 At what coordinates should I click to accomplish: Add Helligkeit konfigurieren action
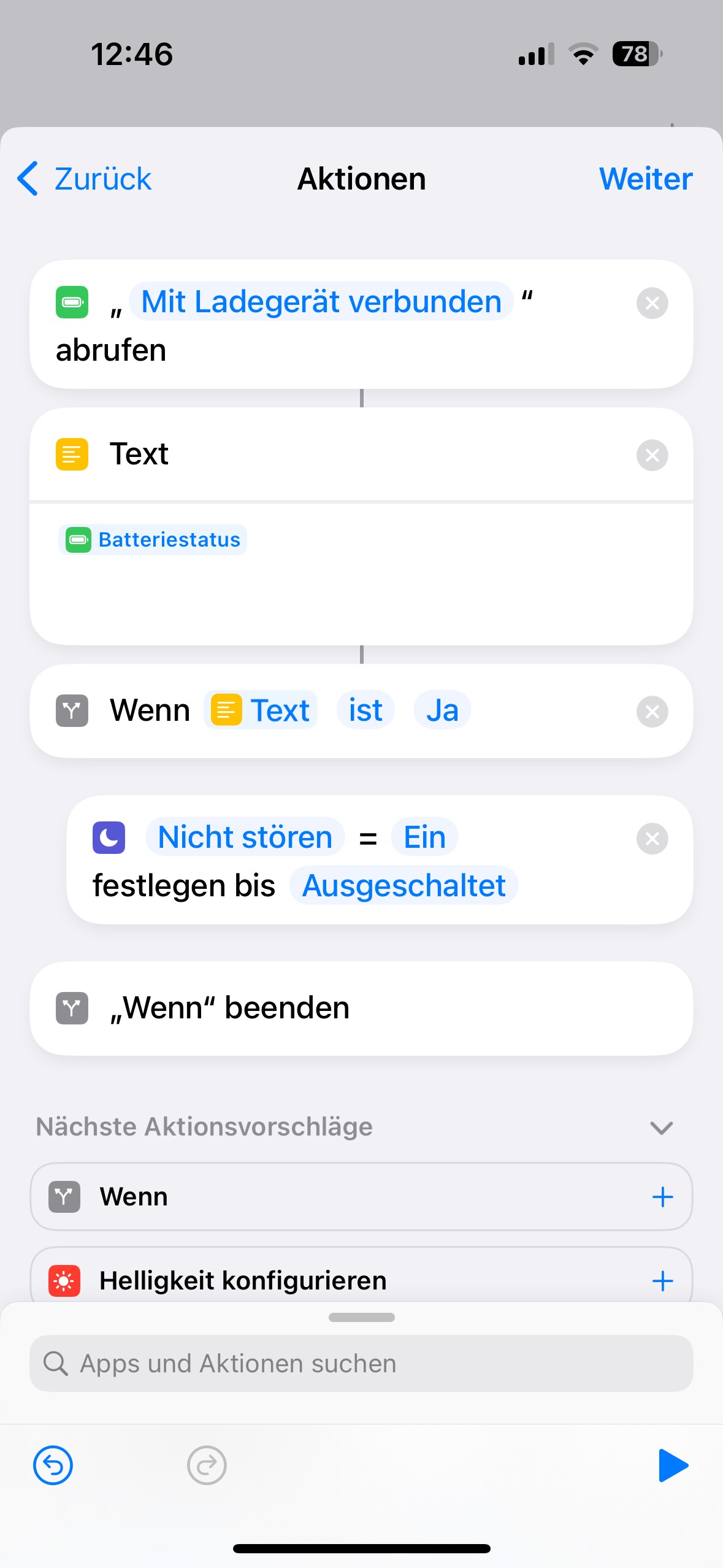[x=662, y=1281]
